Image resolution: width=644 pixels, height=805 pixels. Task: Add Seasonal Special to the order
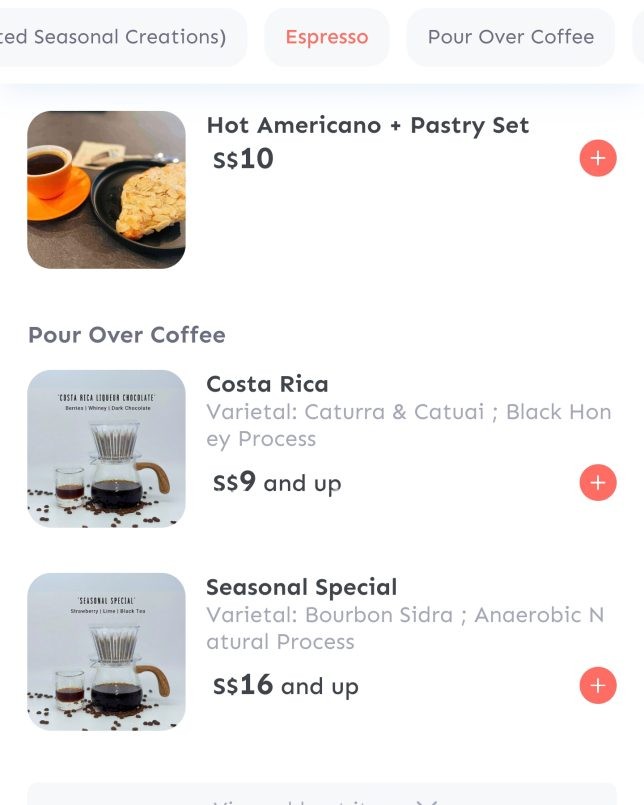tap(597, 685)
